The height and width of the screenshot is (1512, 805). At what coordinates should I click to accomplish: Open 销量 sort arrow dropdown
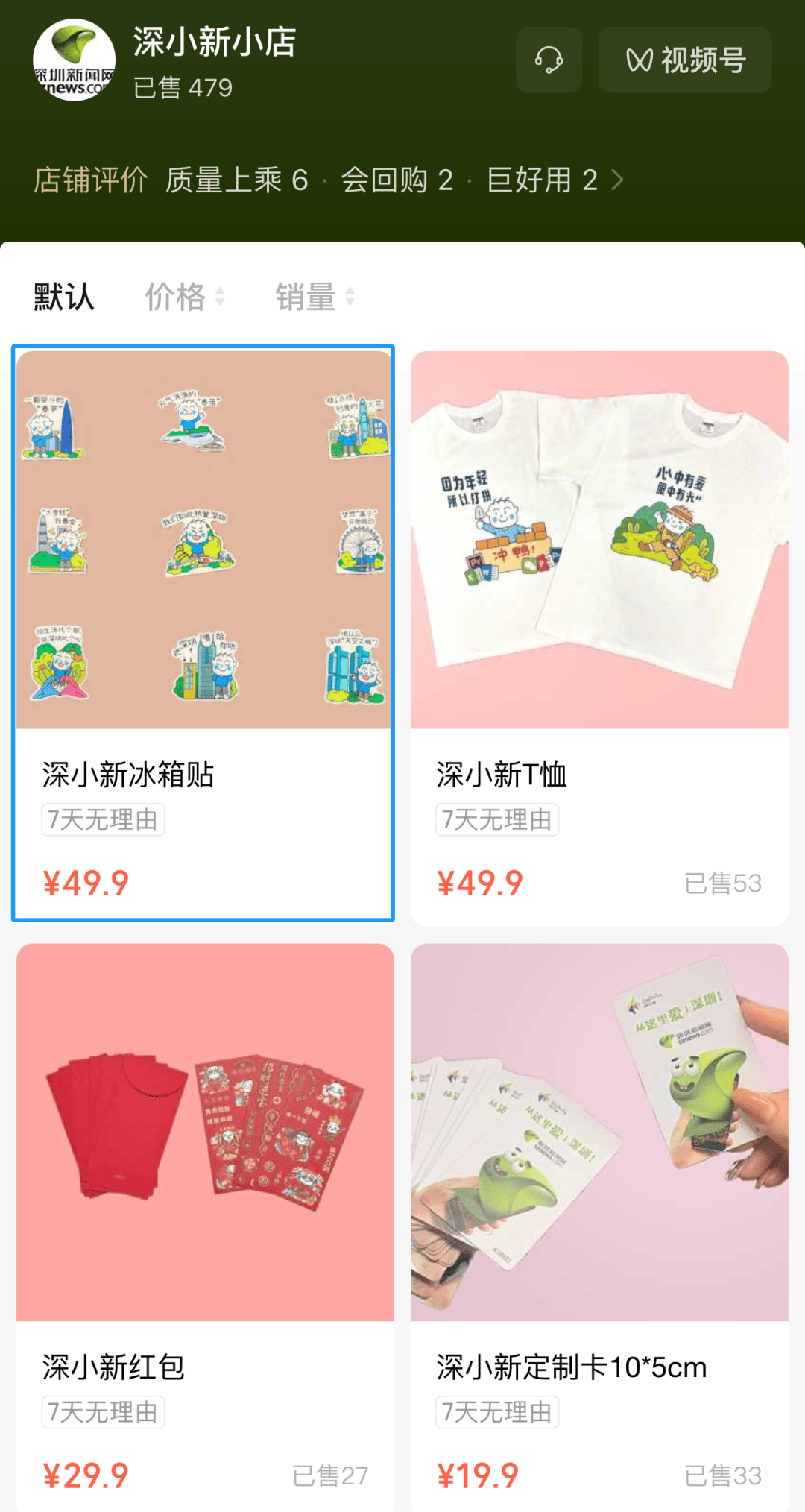click(x=347, y=297)
